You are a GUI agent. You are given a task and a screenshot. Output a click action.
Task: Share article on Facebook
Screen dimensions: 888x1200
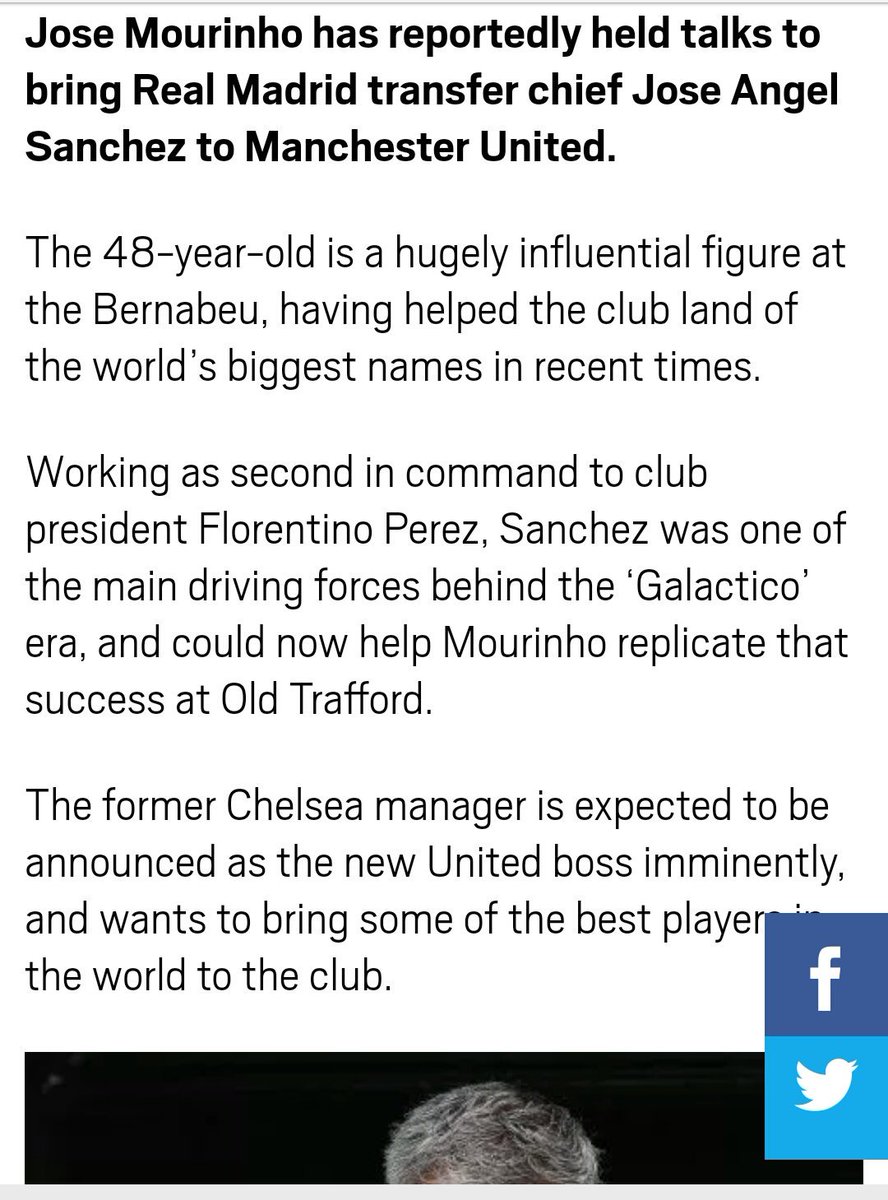825,974
